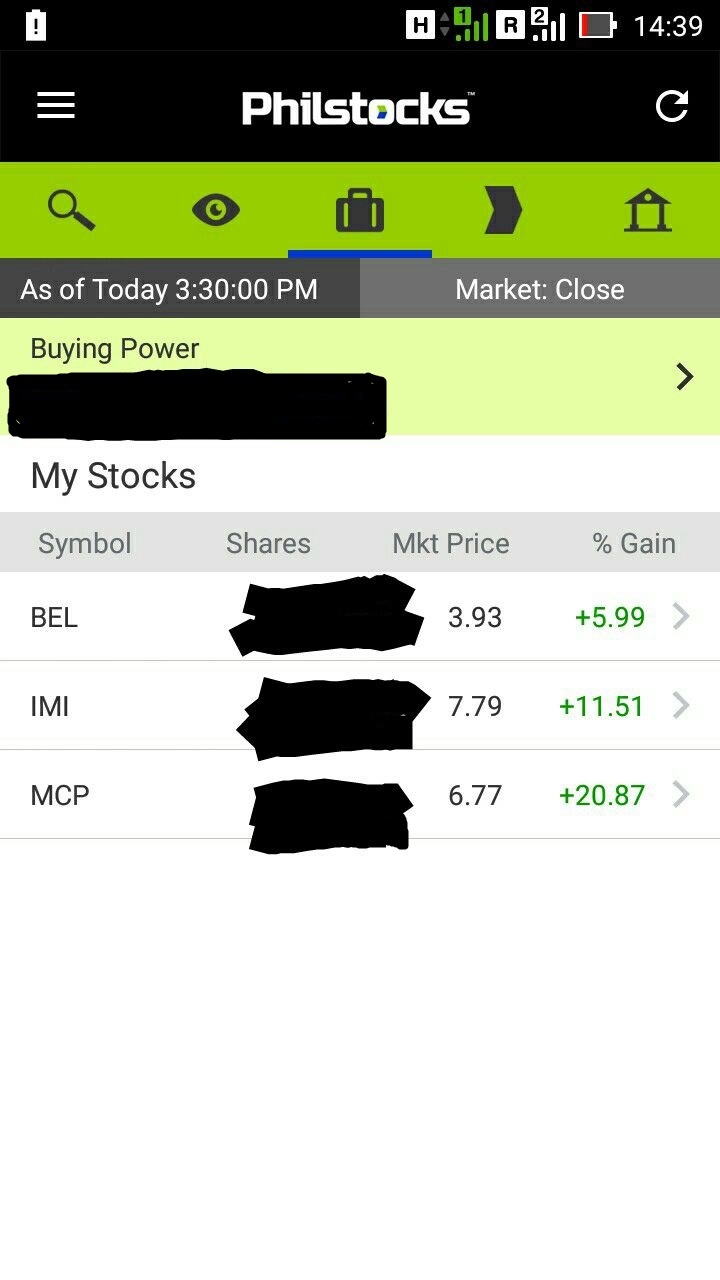
Task: Open the portfolio briefcase icon
Action: [360, 210]
